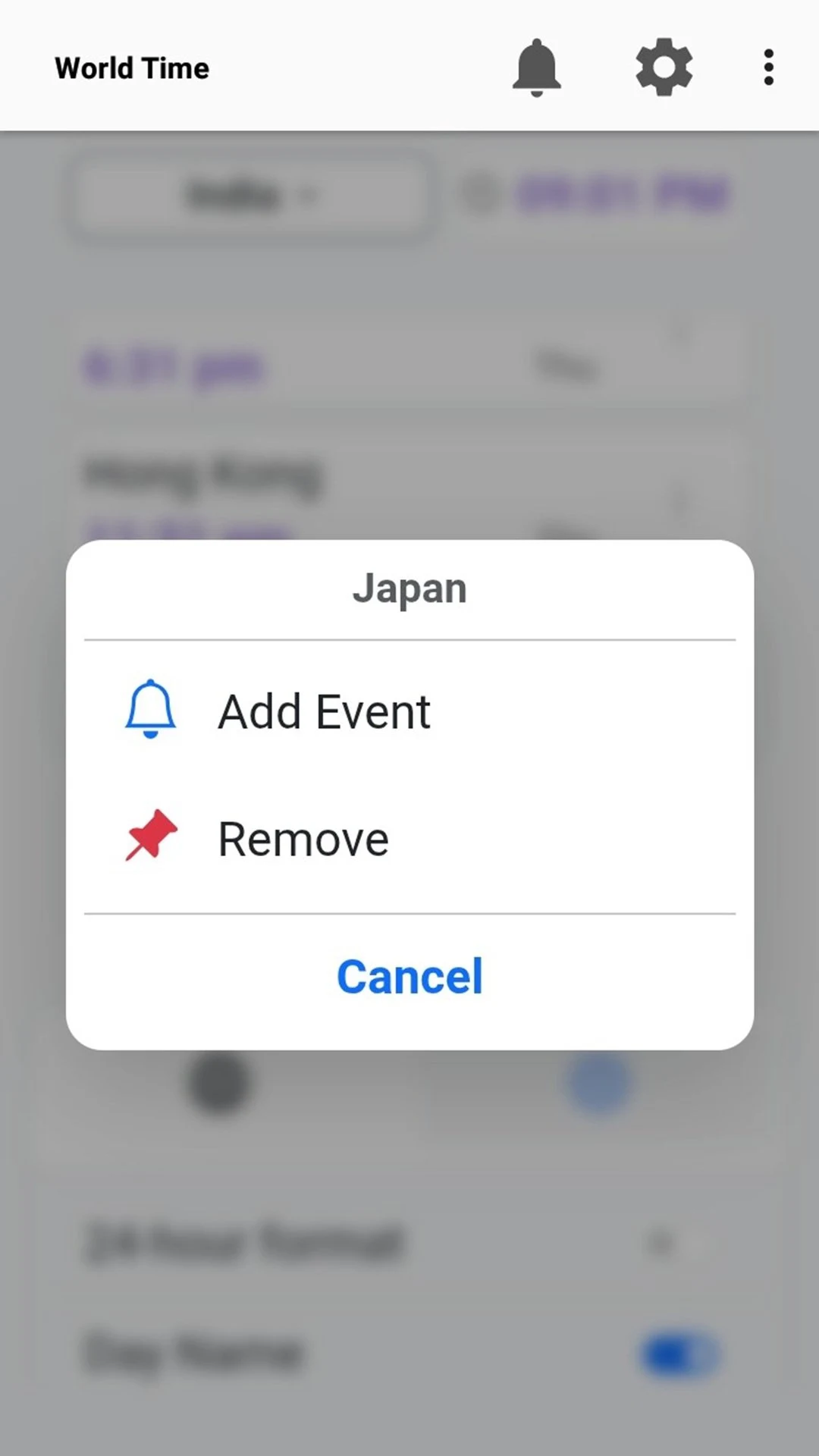Image resolution: width=819 pixels, height=1456 pixels.
Task: Open the three-dot overflow menu
Action: click(x=768, y=67)
